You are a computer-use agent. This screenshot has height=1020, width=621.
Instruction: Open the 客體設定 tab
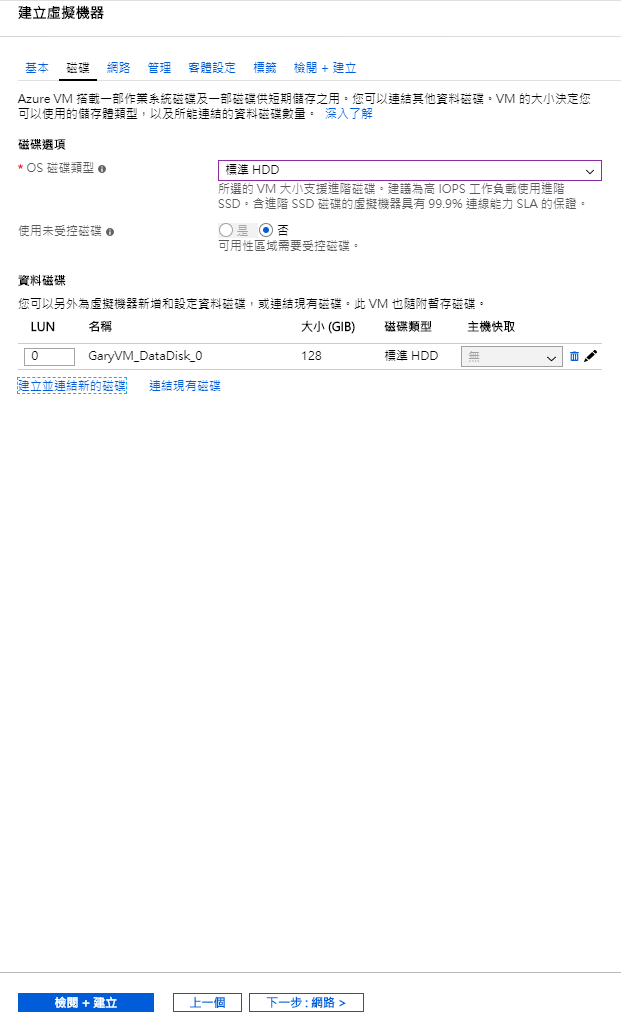click(x=212, y=68)
